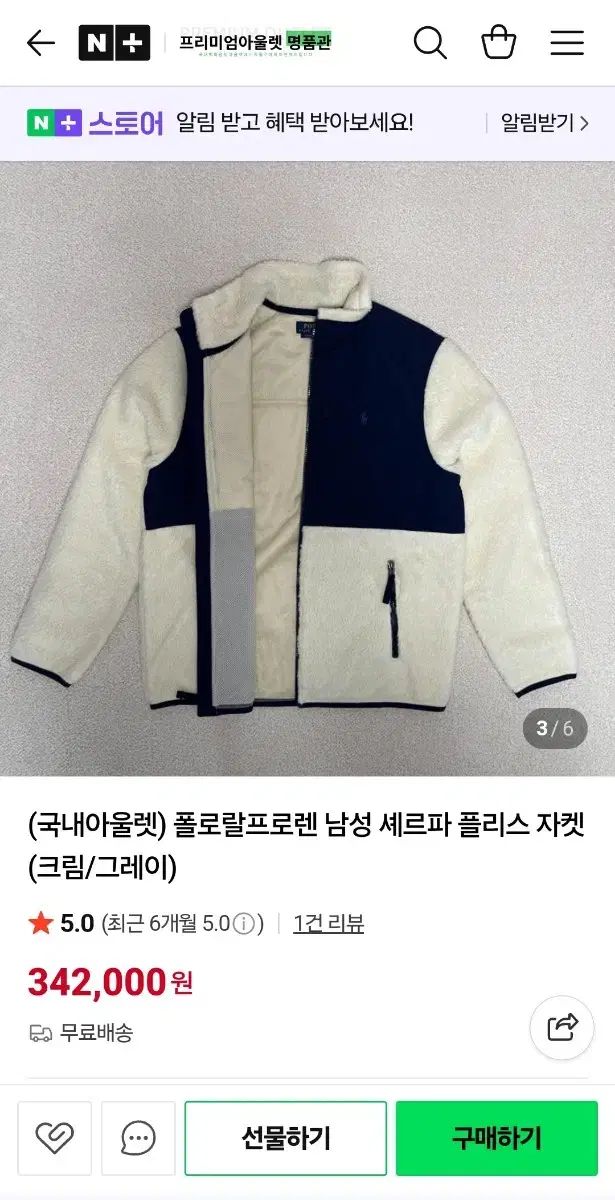View the fleece jacket product photo

click(x=307, y=468)
